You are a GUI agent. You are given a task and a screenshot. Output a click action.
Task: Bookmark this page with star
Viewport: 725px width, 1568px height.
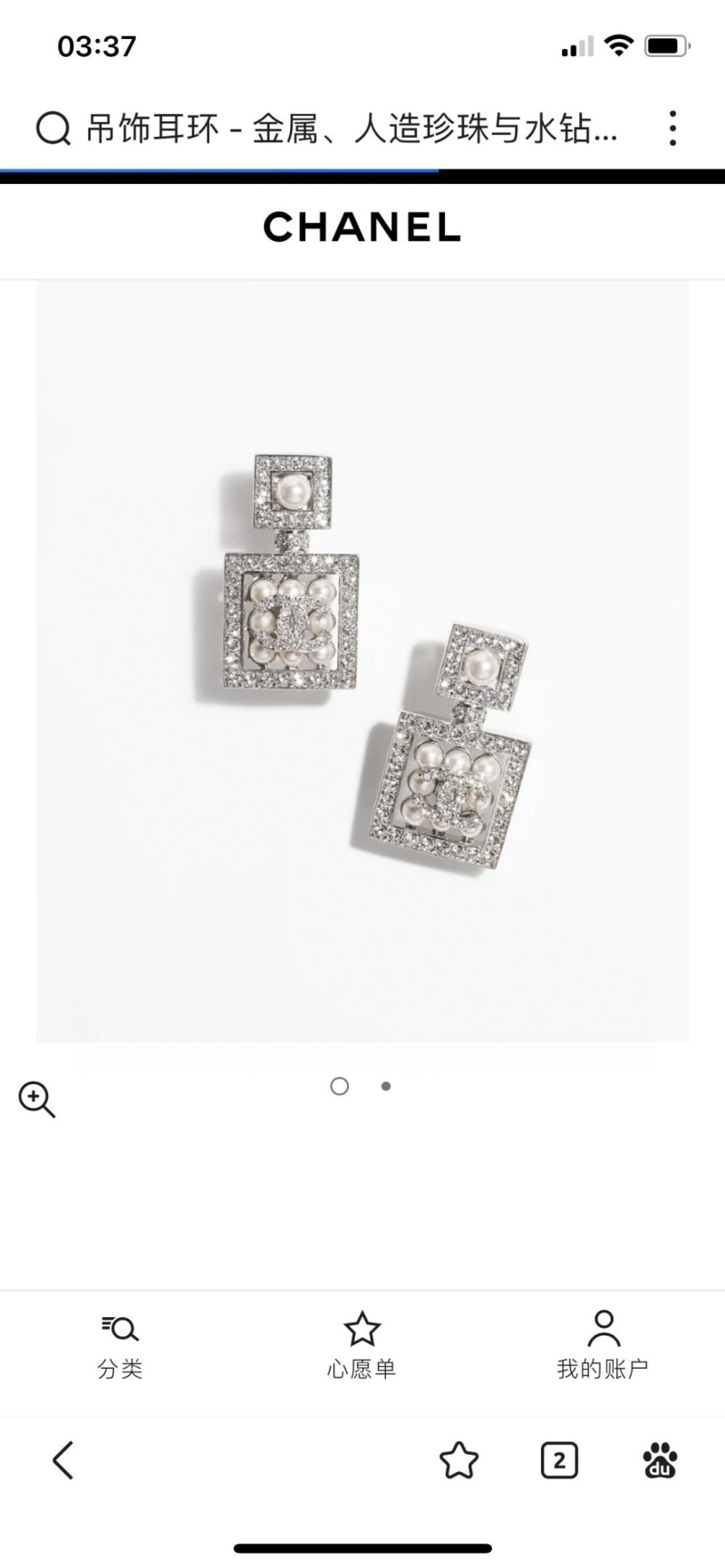pyautogui.click(x=459, y=1460)
